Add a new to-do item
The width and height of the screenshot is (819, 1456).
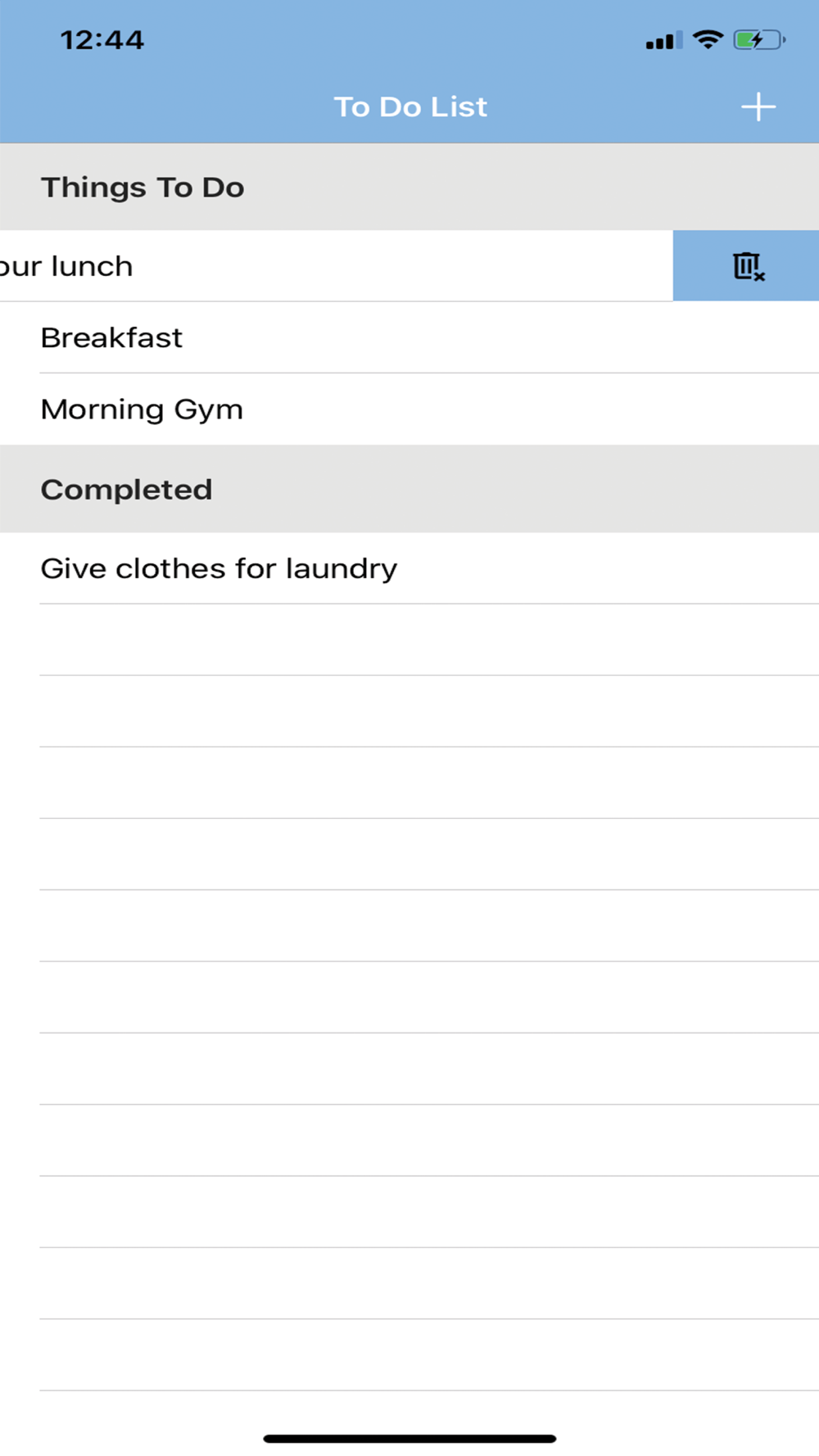pyautogui.click(x=758, y=106)
